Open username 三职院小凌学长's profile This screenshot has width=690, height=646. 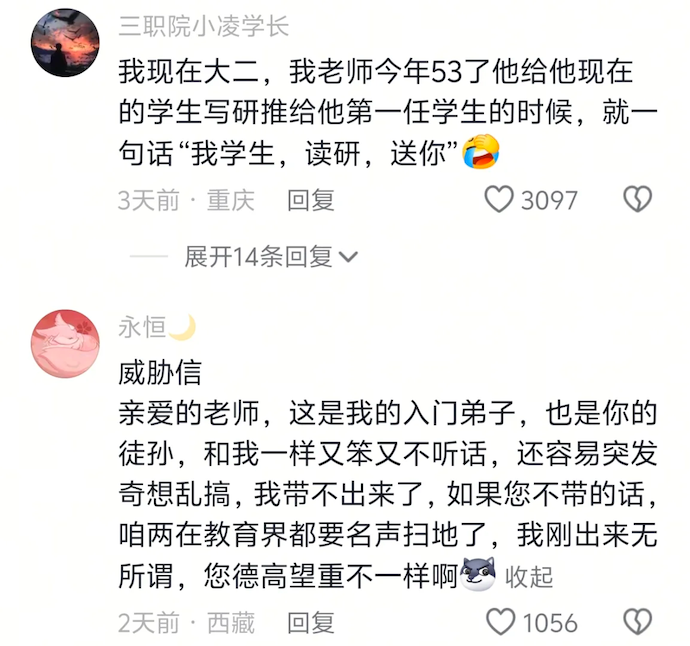tap(203, 26)
